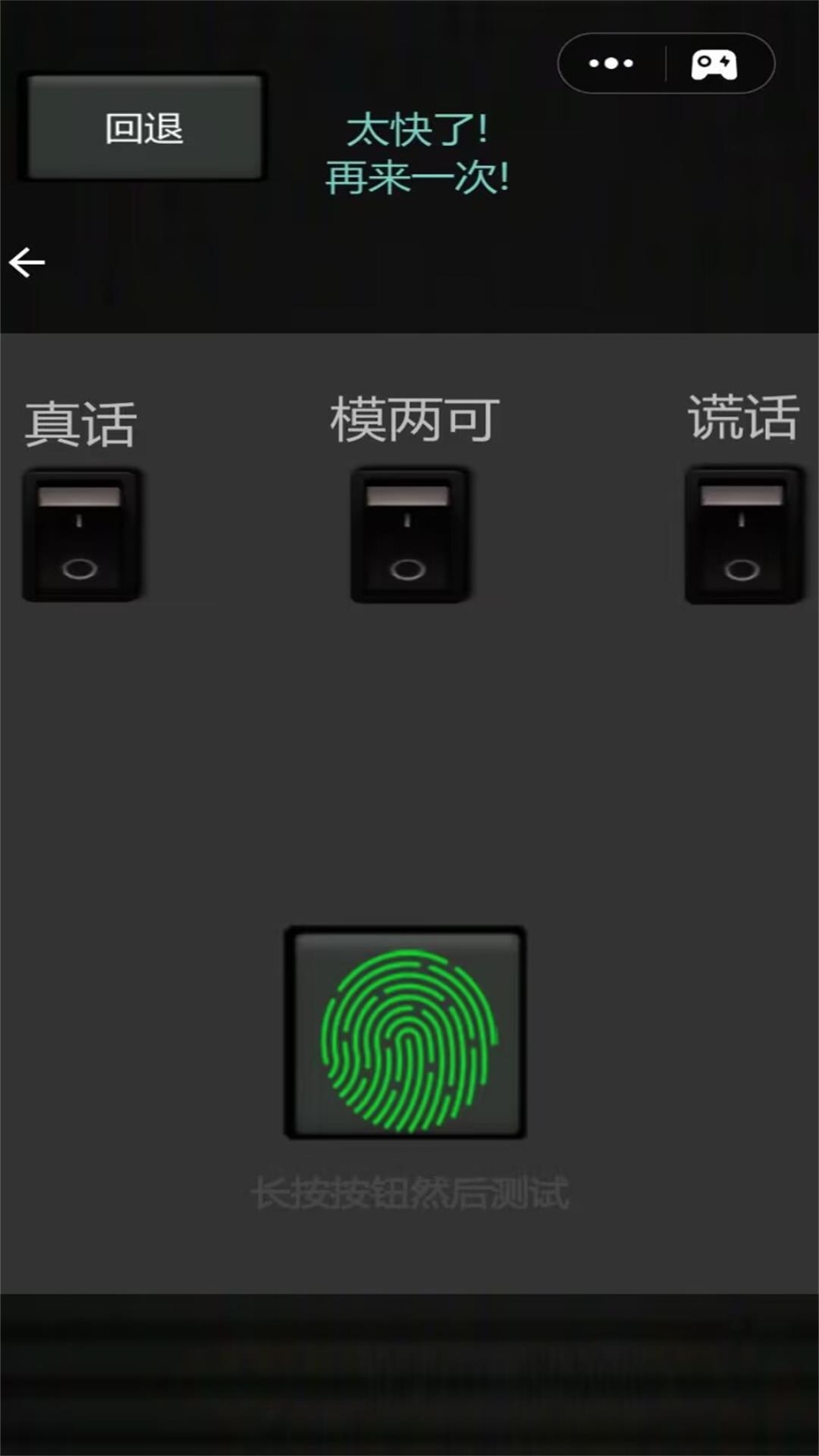Flip the 真话 switch
The height and width of the screenshot is (1456, 819).
click(x=81, y=534)
